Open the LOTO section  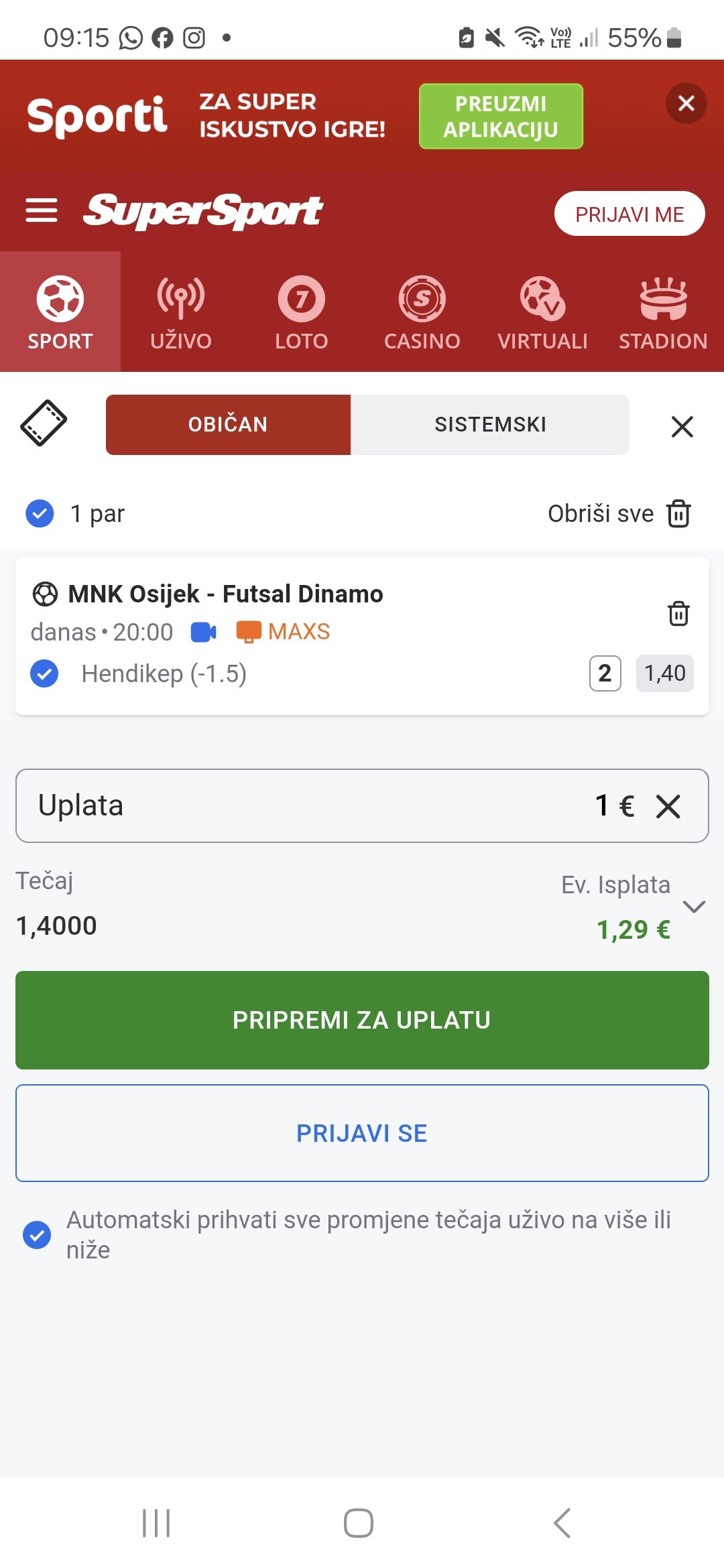click(x=302, y=312)
